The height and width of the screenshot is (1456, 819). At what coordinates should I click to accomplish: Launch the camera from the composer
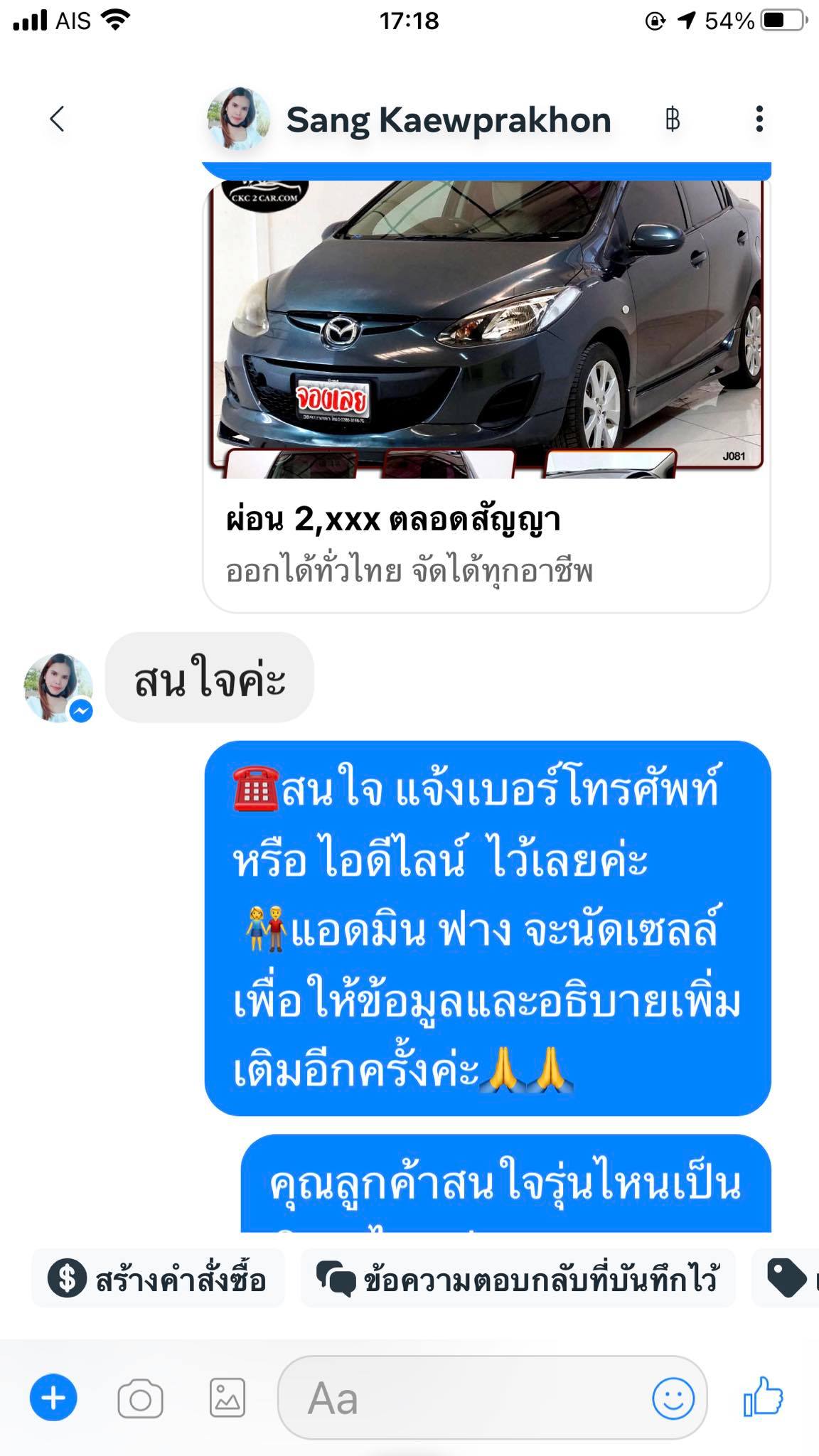(140, 1399)
